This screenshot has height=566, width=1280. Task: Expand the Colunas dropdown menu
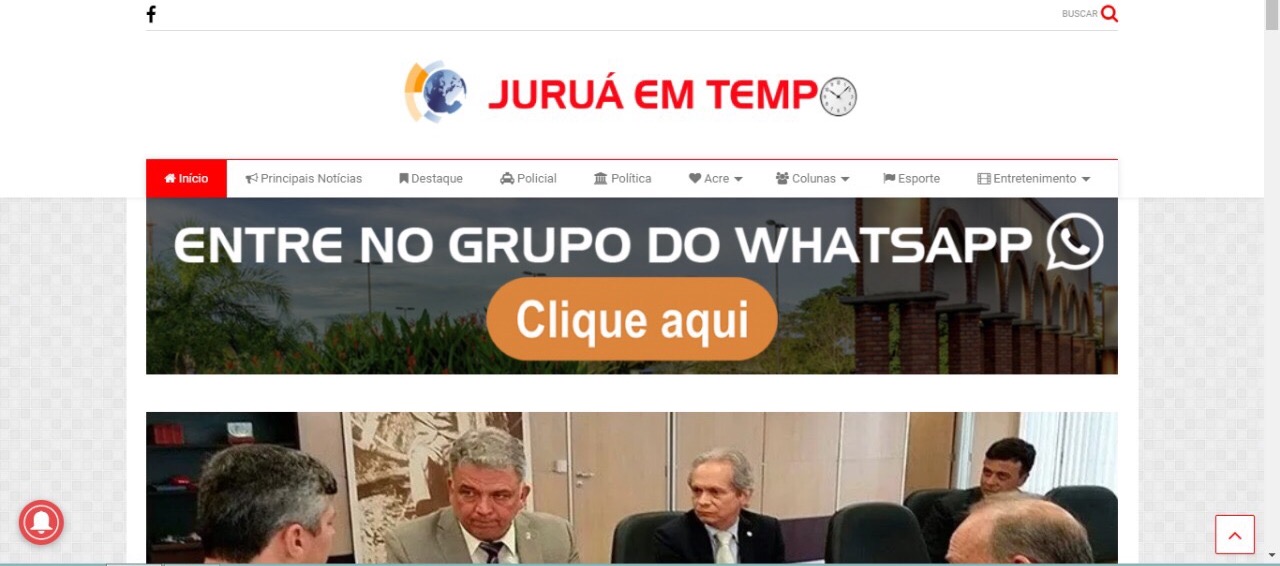coord(812,178)
